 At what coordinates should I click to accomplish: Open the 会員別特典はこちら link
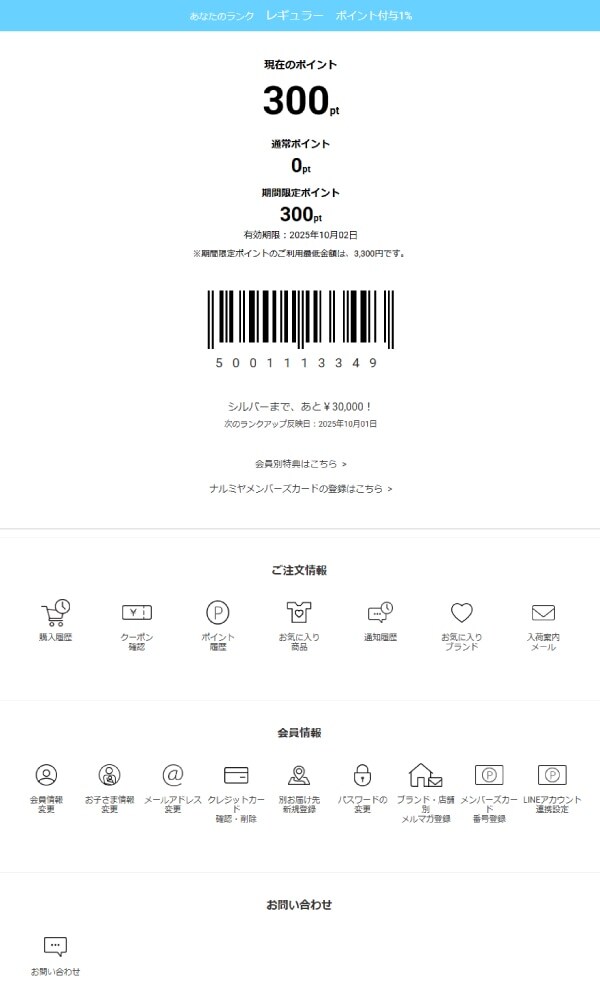tap(300, 464)
